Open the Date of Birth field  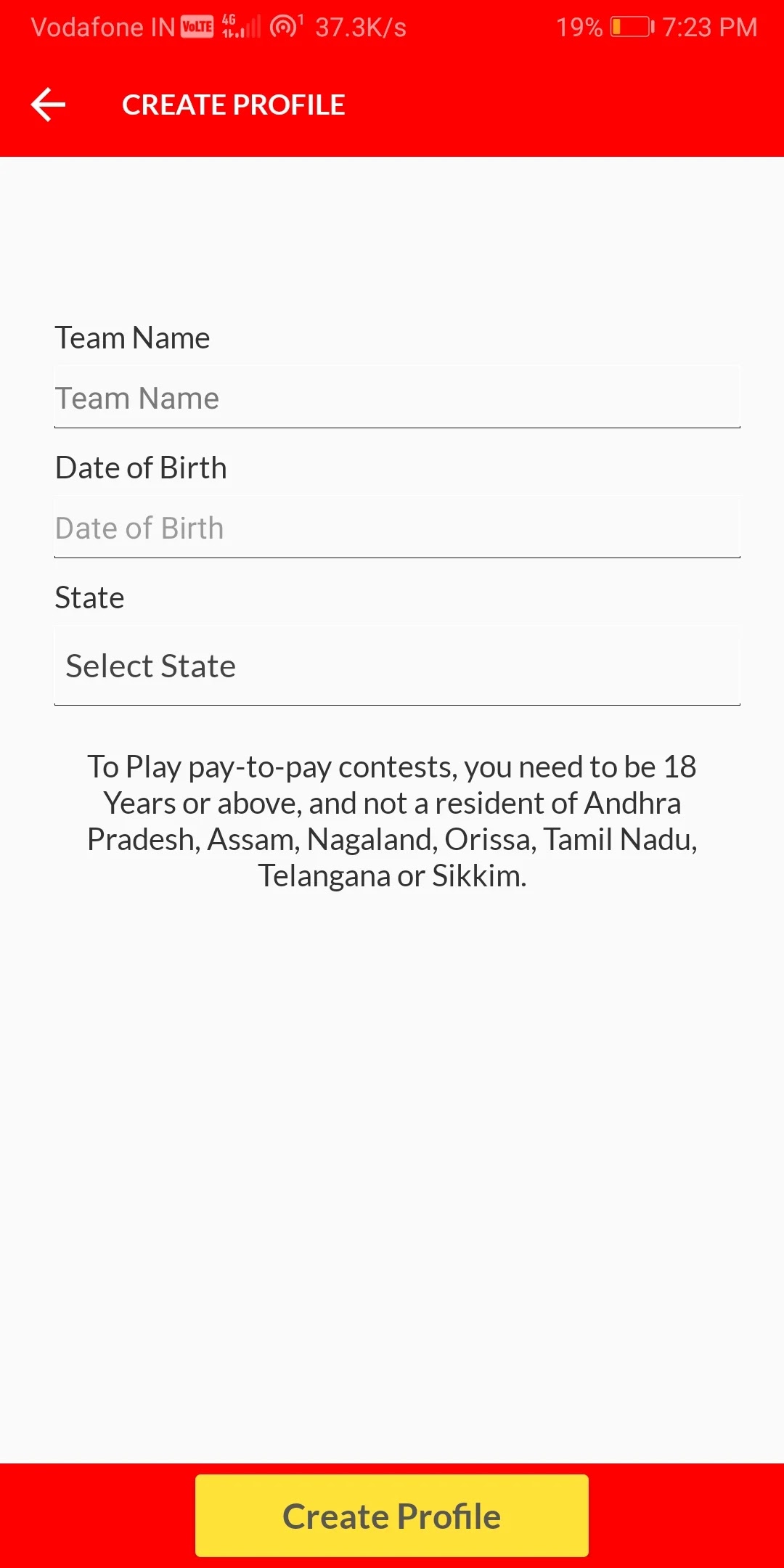click(x=397, y=528)
